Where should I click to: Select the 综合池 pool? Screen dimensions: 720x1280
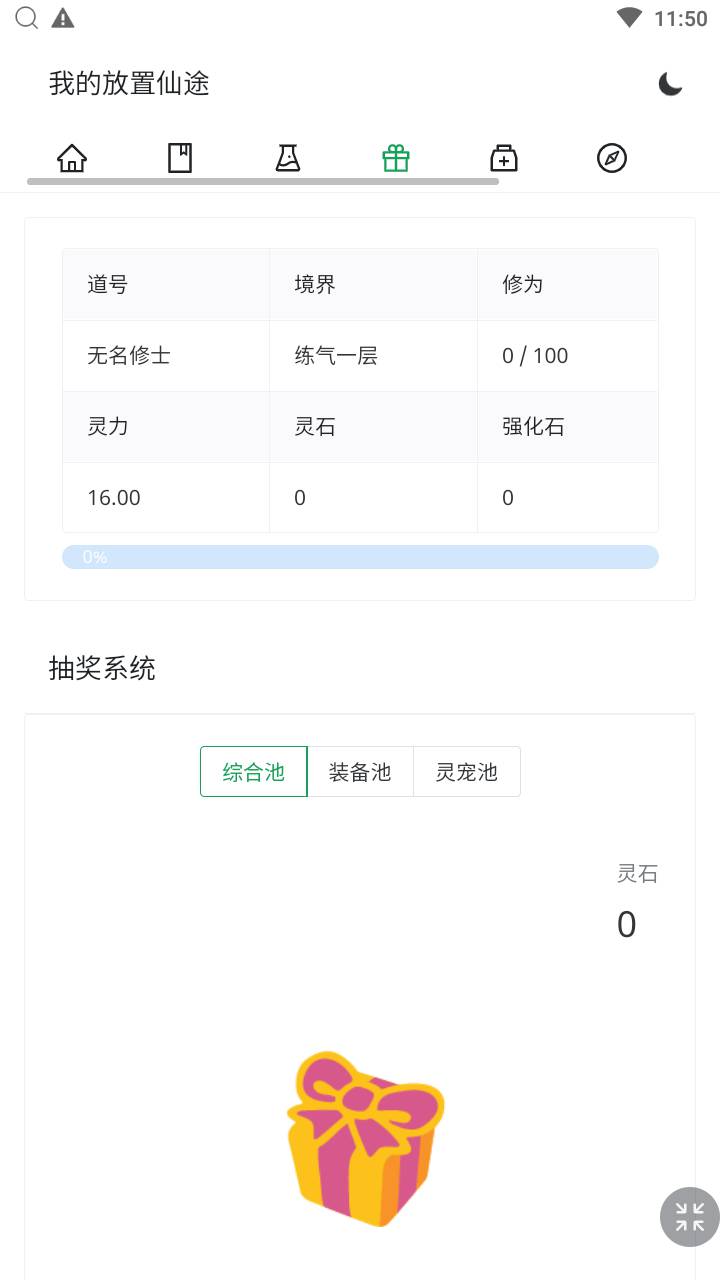pos(254,772)
